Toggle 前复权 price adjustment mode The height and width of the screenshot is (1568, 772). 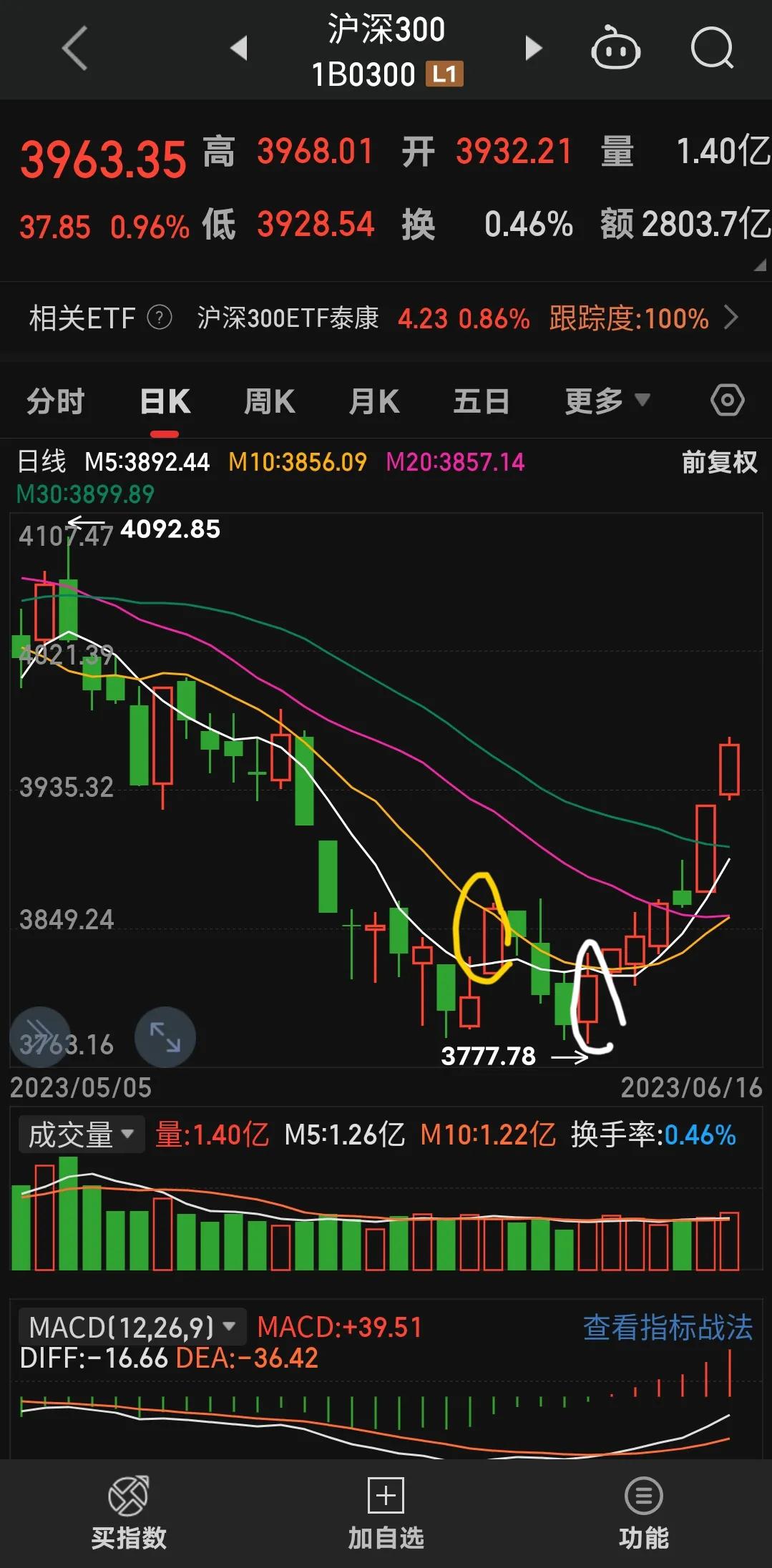[x=718, y=463]
